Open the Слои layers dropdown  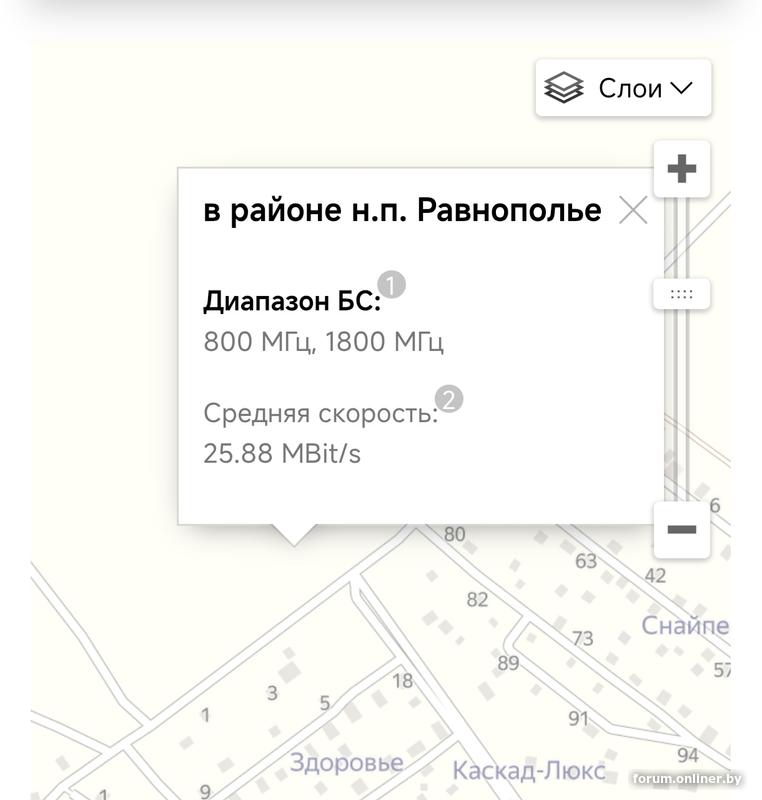coord(623,88)
